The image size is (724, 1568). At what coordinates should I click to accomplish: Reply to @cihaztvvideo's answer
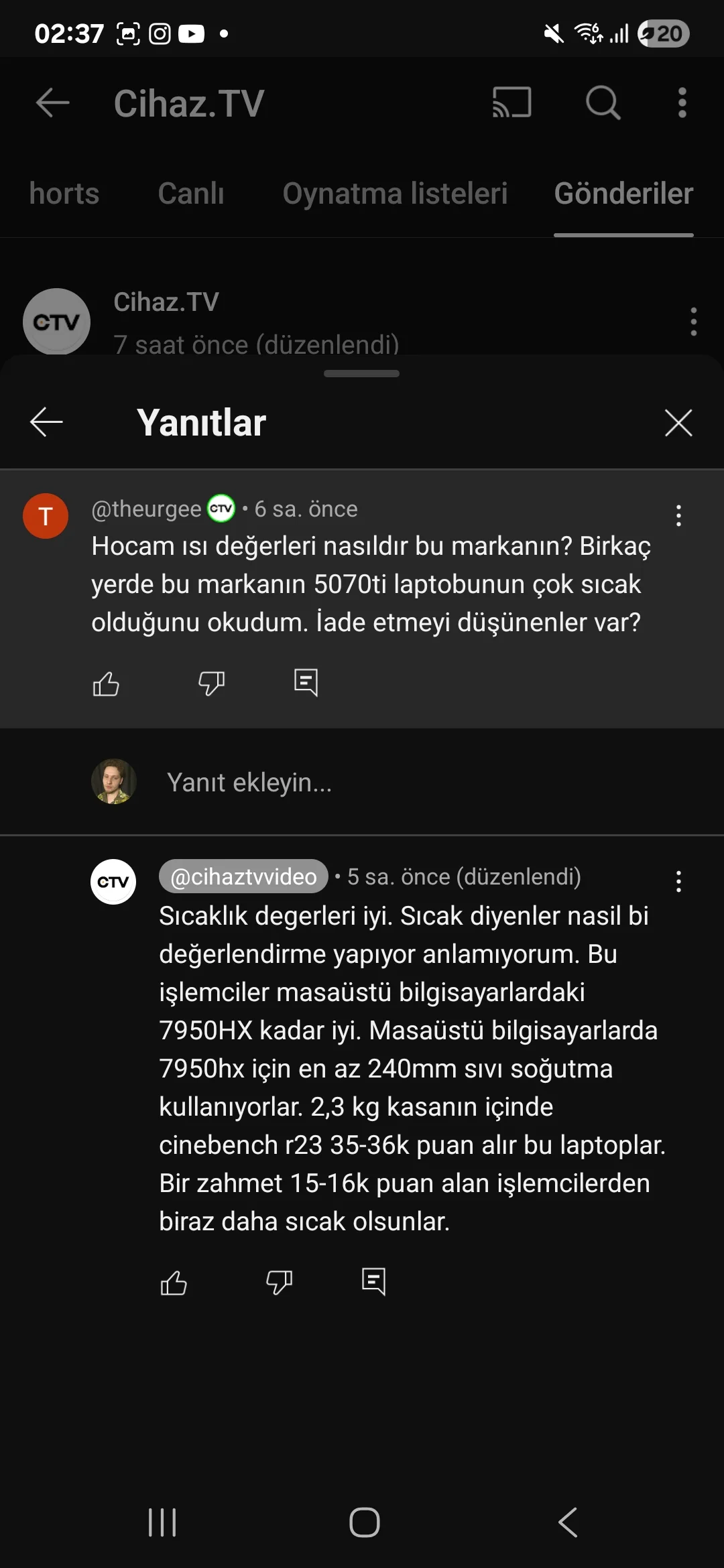point(373,1282)
